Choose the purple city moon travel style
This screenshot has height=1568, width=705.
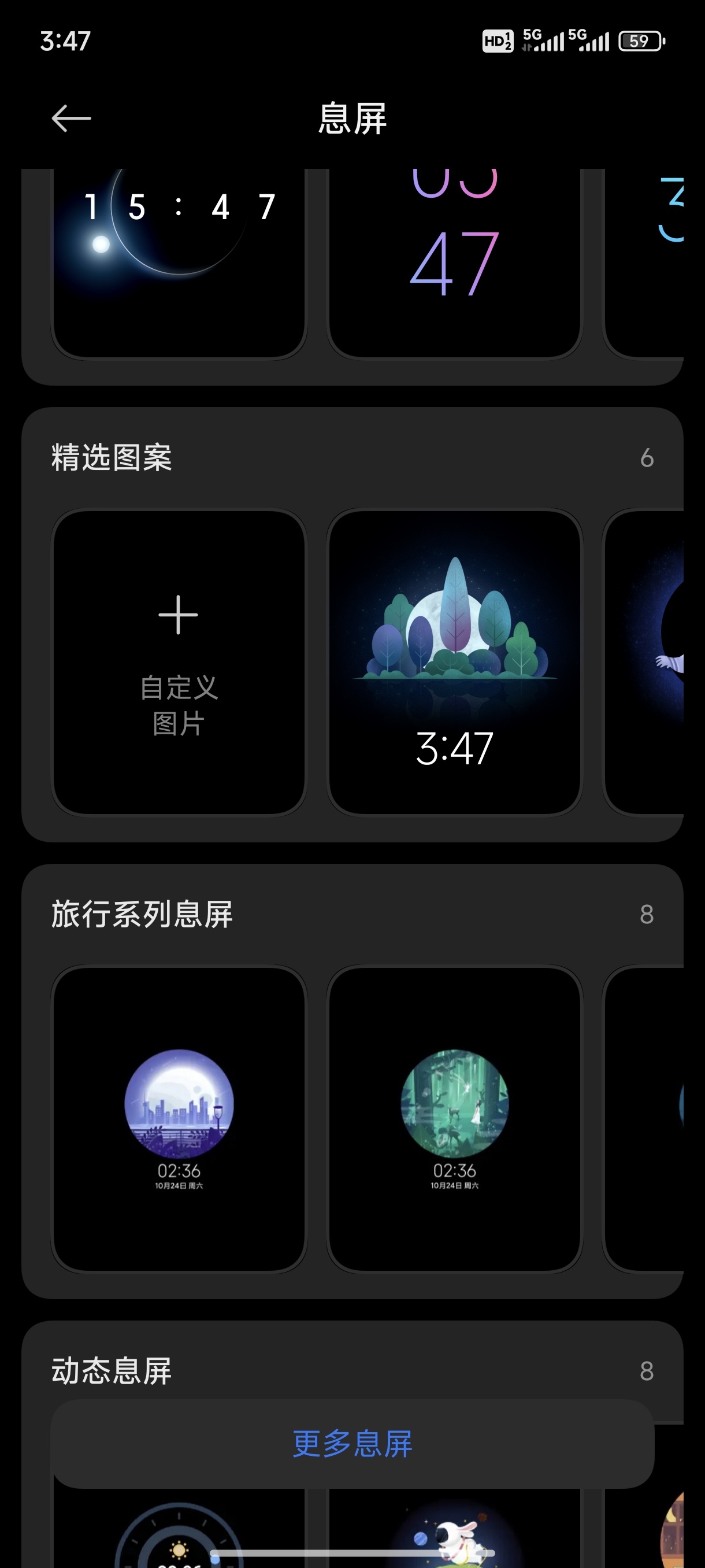point(179,1119)
